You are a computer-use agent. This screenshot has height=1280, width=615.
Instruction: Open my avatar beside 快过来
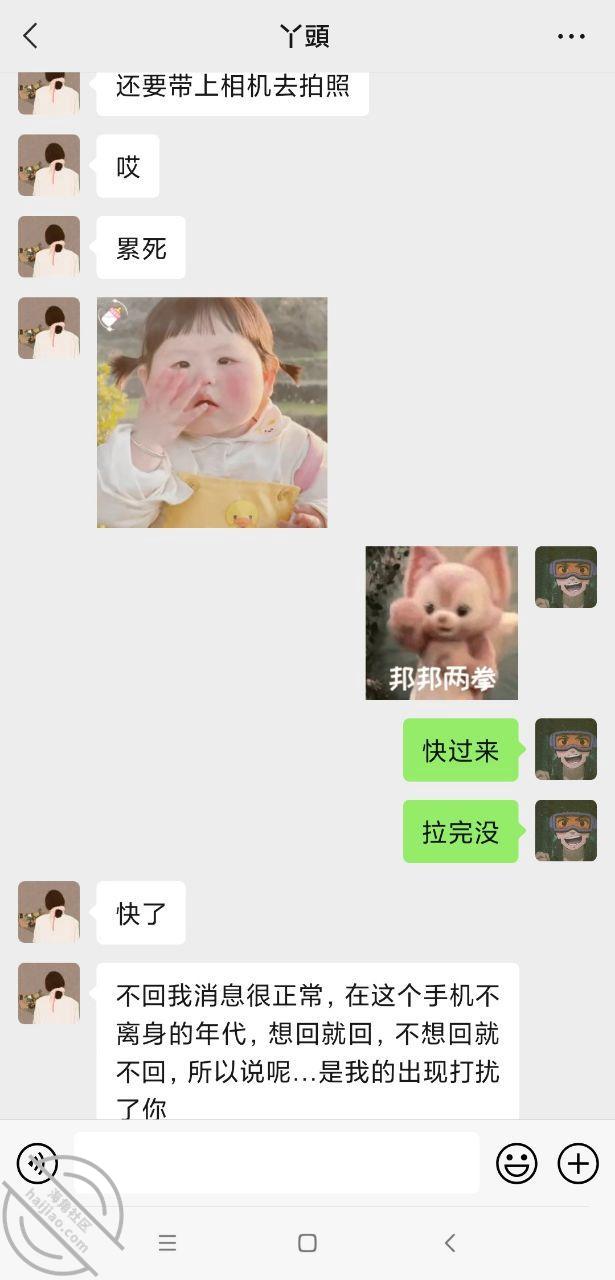566,749
